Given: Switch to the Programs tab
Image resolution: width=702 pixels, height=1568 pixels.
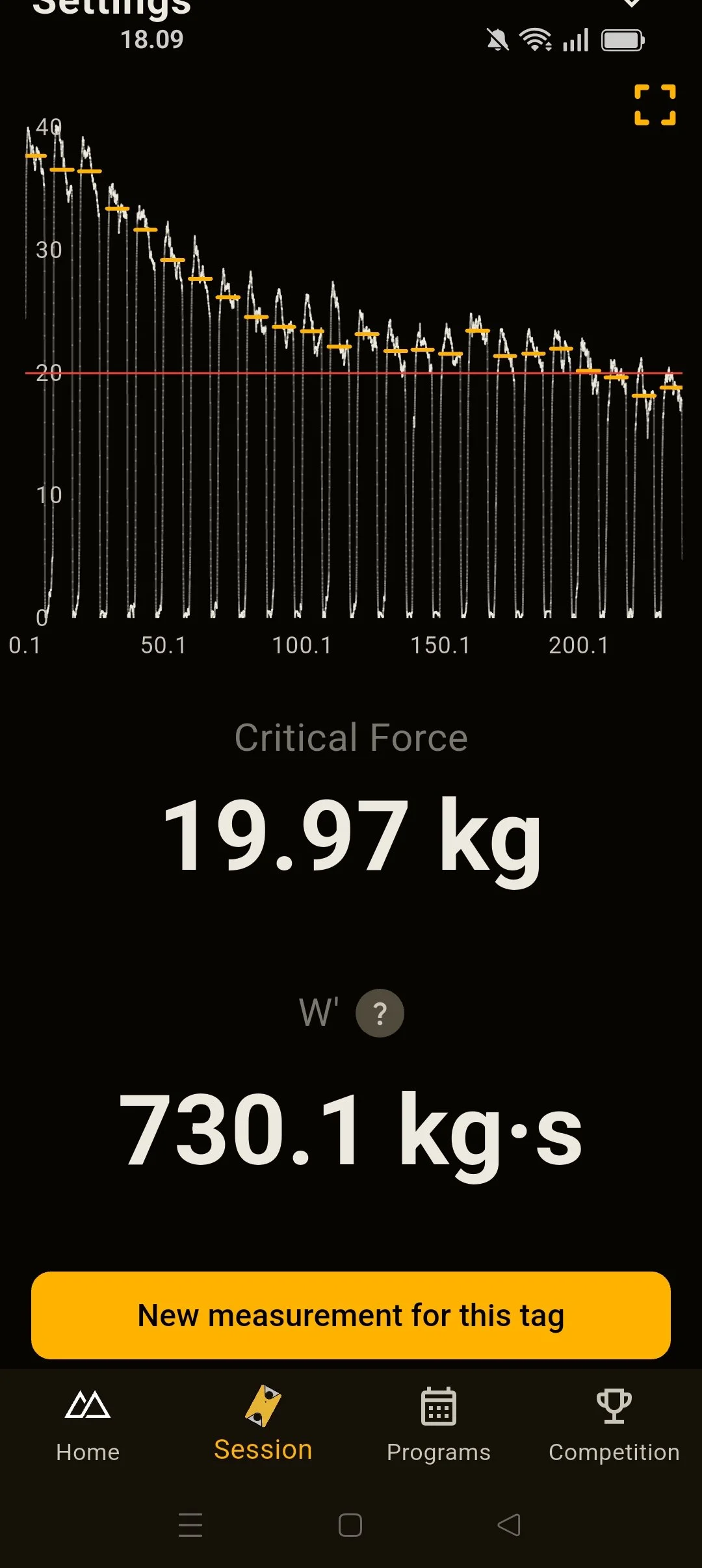Looking at the screenshot, I should pyautogui.click(x=439, y=1424).
